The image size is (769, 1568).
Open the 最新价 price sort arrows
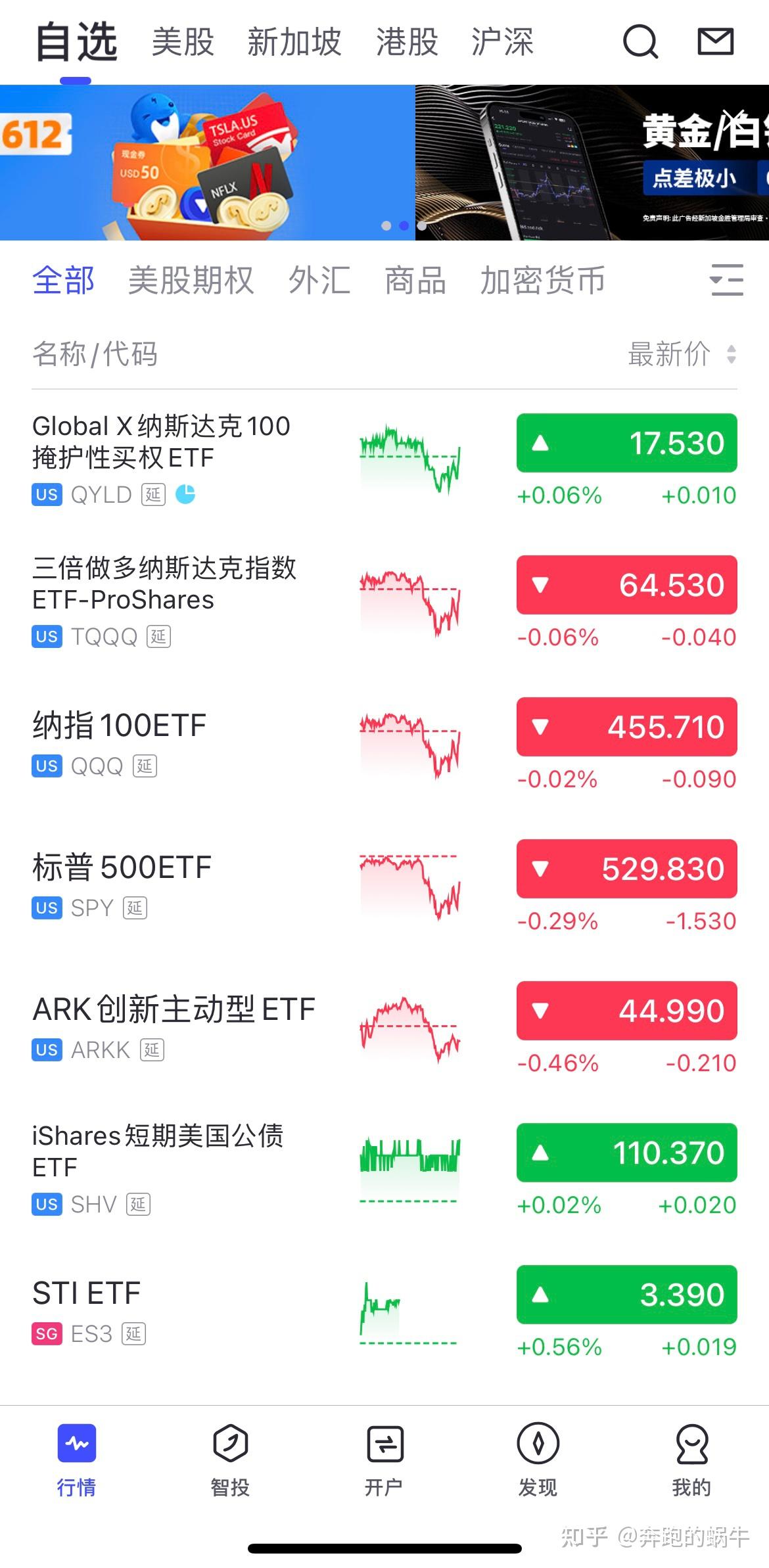(x=732, y=355)
